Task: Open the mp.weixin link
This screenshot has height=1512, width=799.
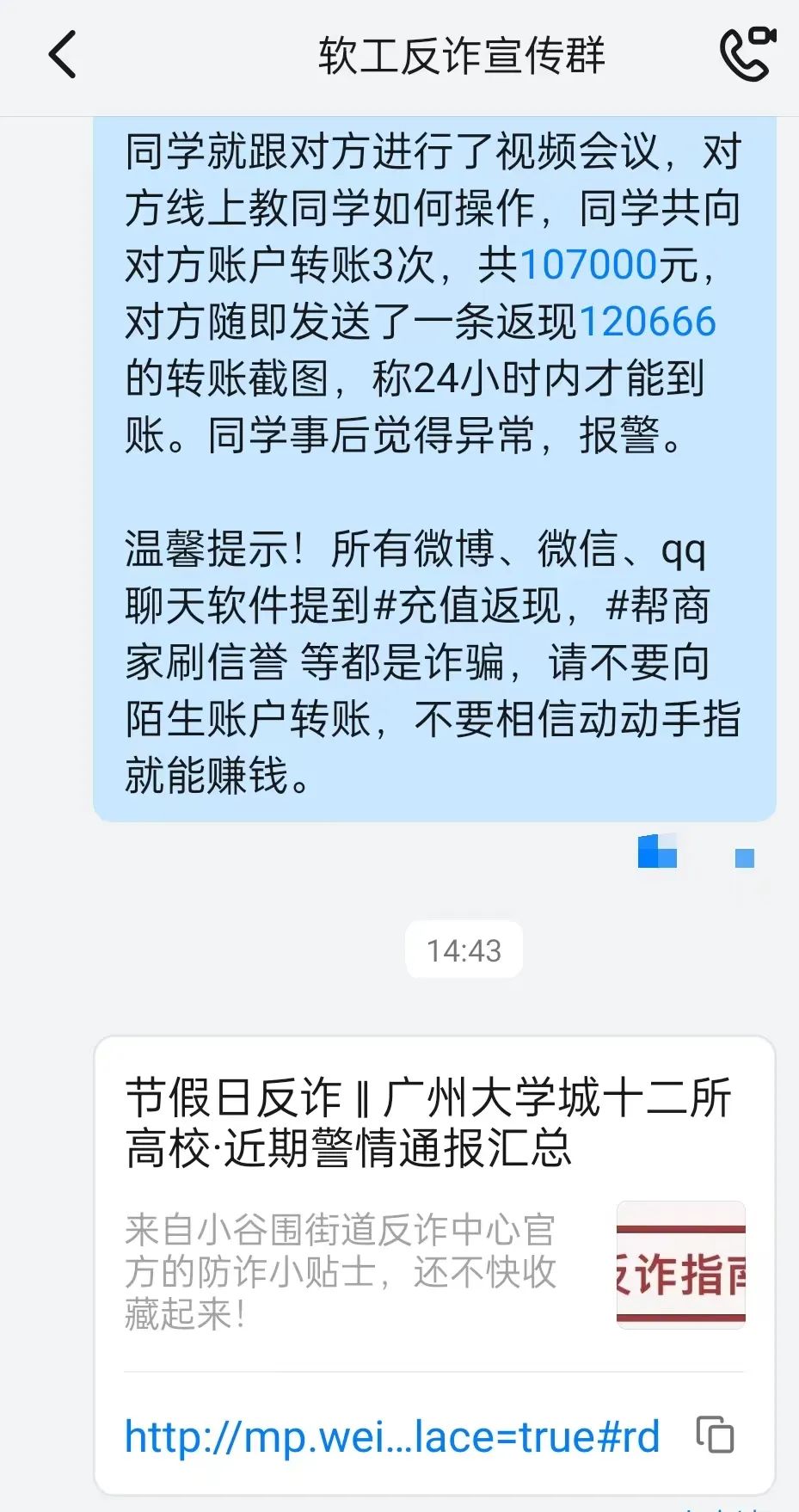Action: [392, 1437]
